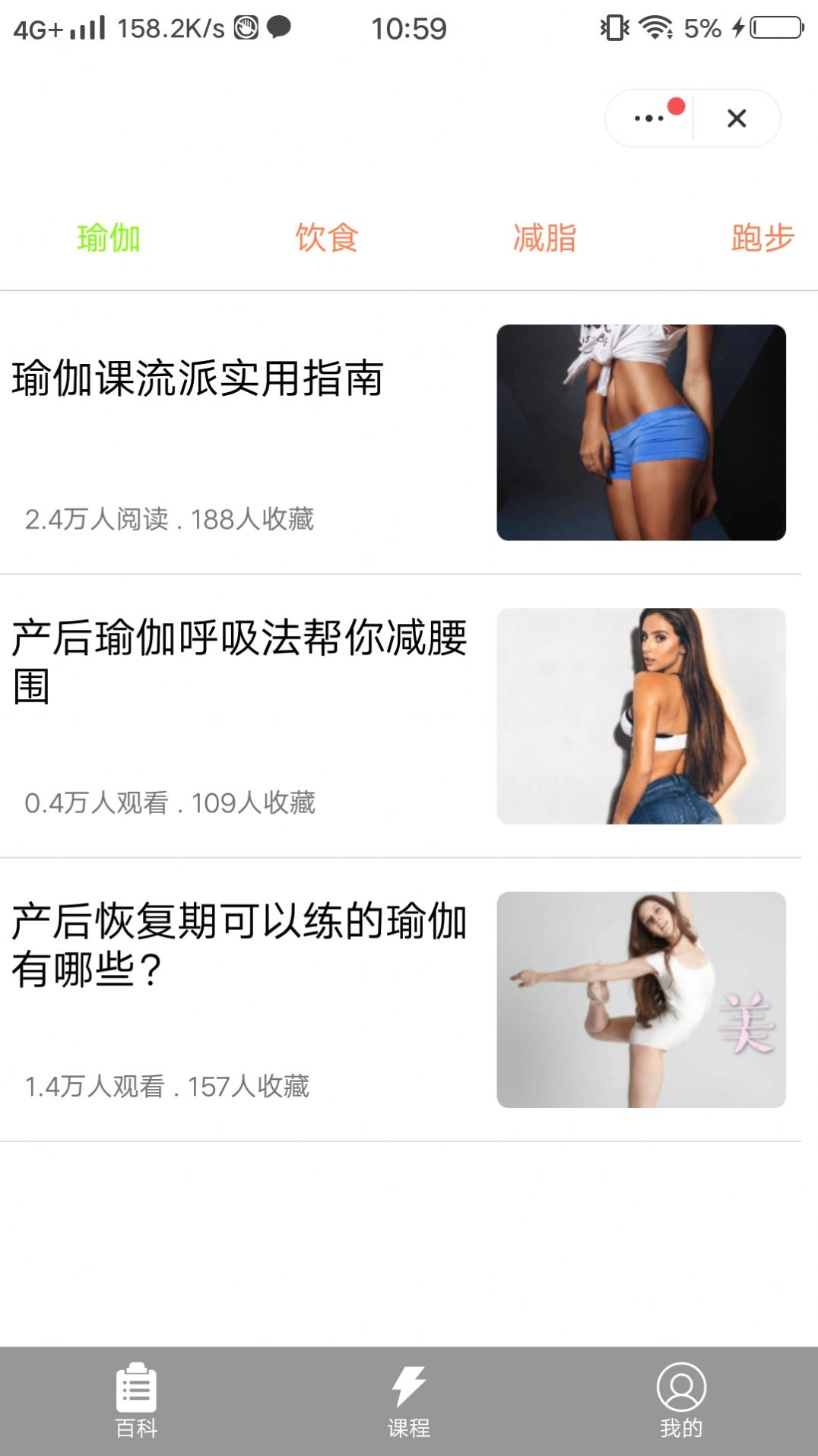The image size is (818, 1456).
Task: Click the vibration mode status icon
Action: tap(617, 27)
